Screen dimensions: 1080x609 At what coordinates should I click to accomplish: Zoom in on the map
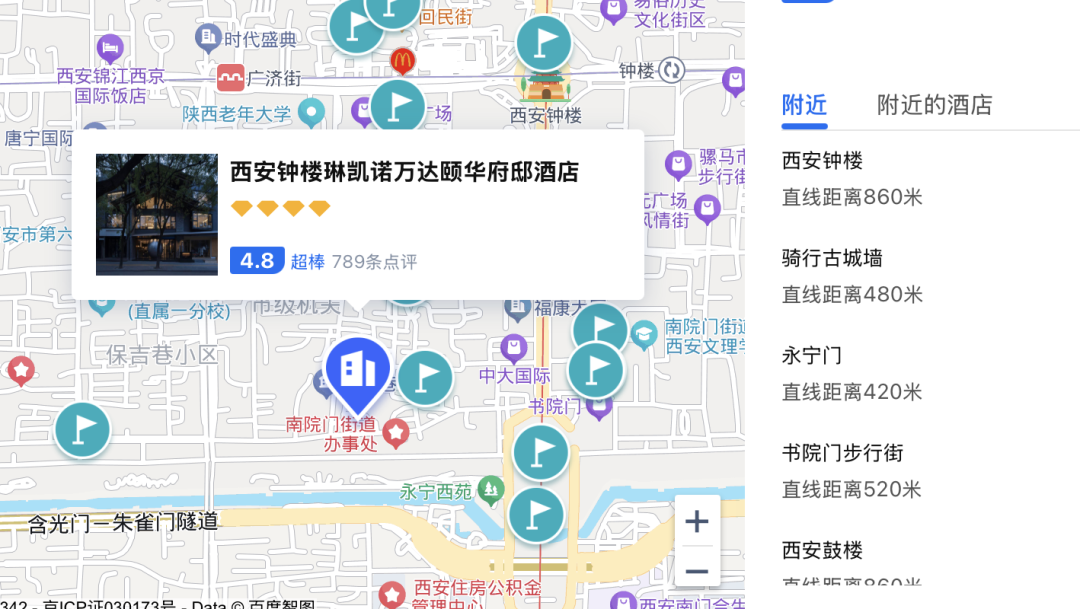tap(697, 521)
